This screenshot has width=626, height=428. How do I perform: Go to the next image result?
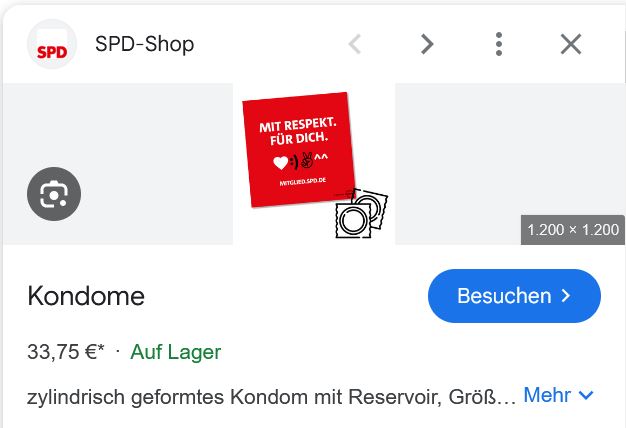(427, 44)
